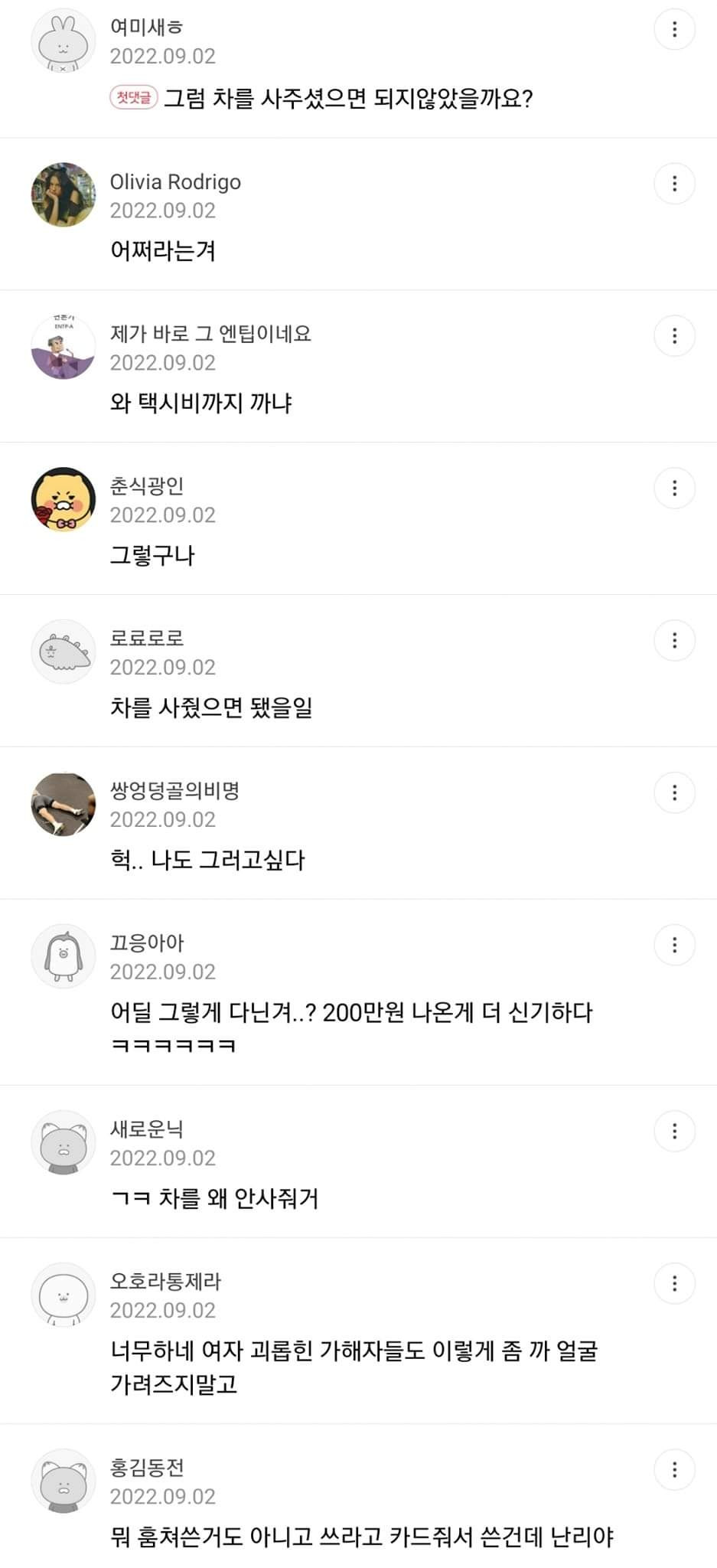Tap the three dots next to 쌍엉덩골의비명
The image size is (717, 1568).
click(x=674, y=793)
